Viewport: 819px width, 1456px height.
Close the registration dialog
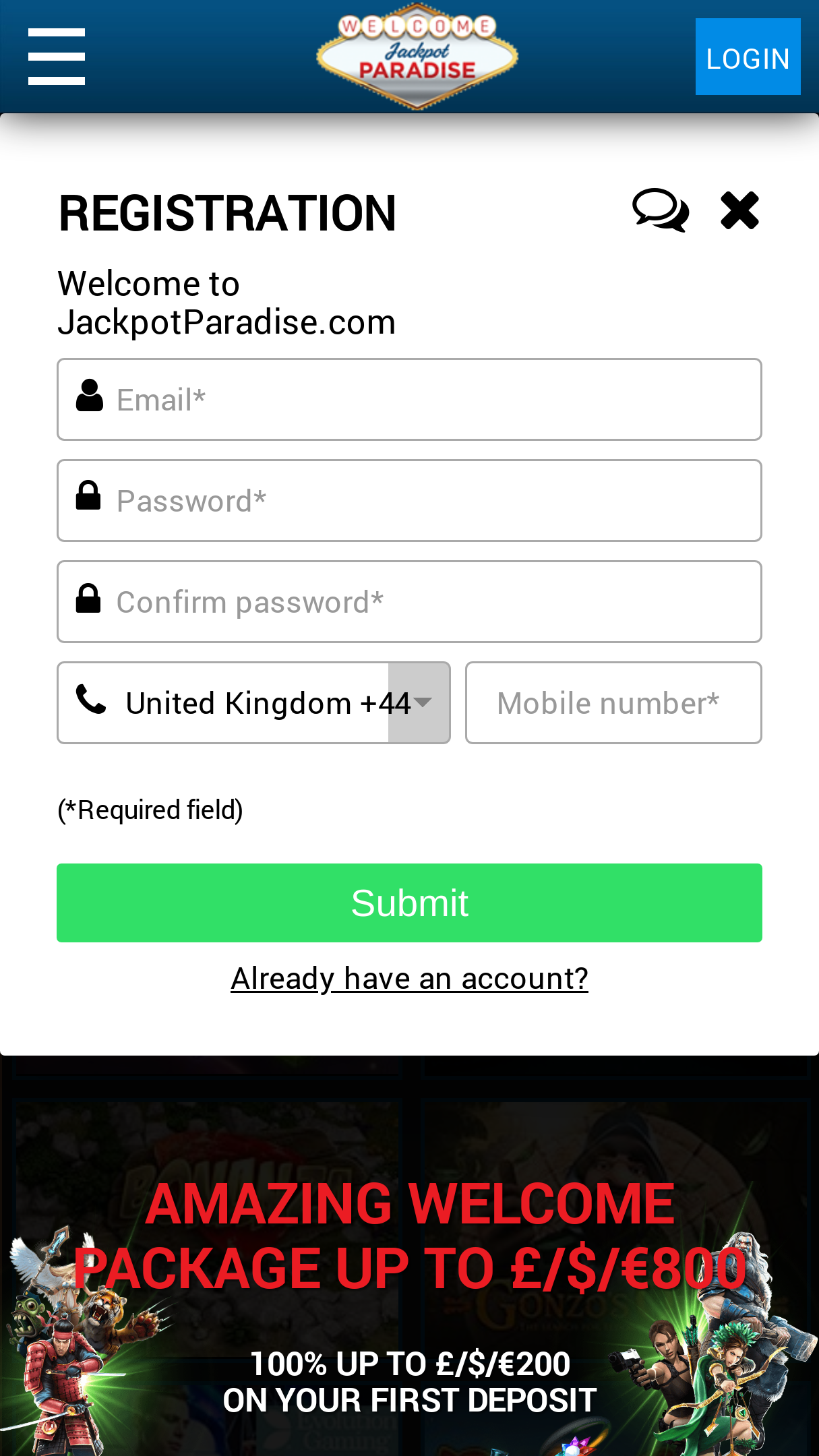(x=739, y=210)
